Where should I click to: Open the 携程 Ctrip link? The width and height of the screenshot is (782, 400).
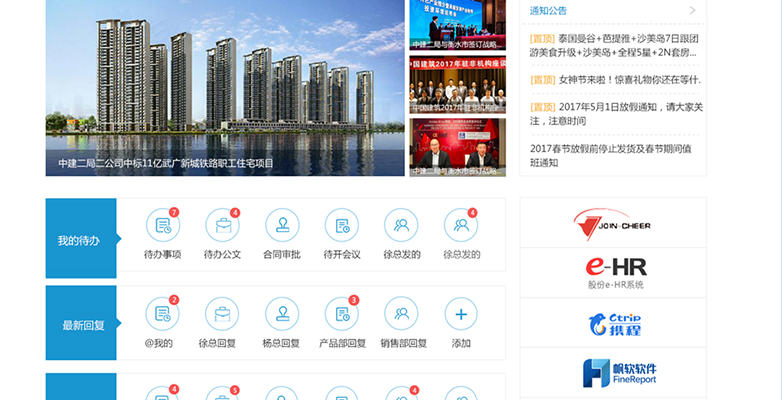point(614,323)
